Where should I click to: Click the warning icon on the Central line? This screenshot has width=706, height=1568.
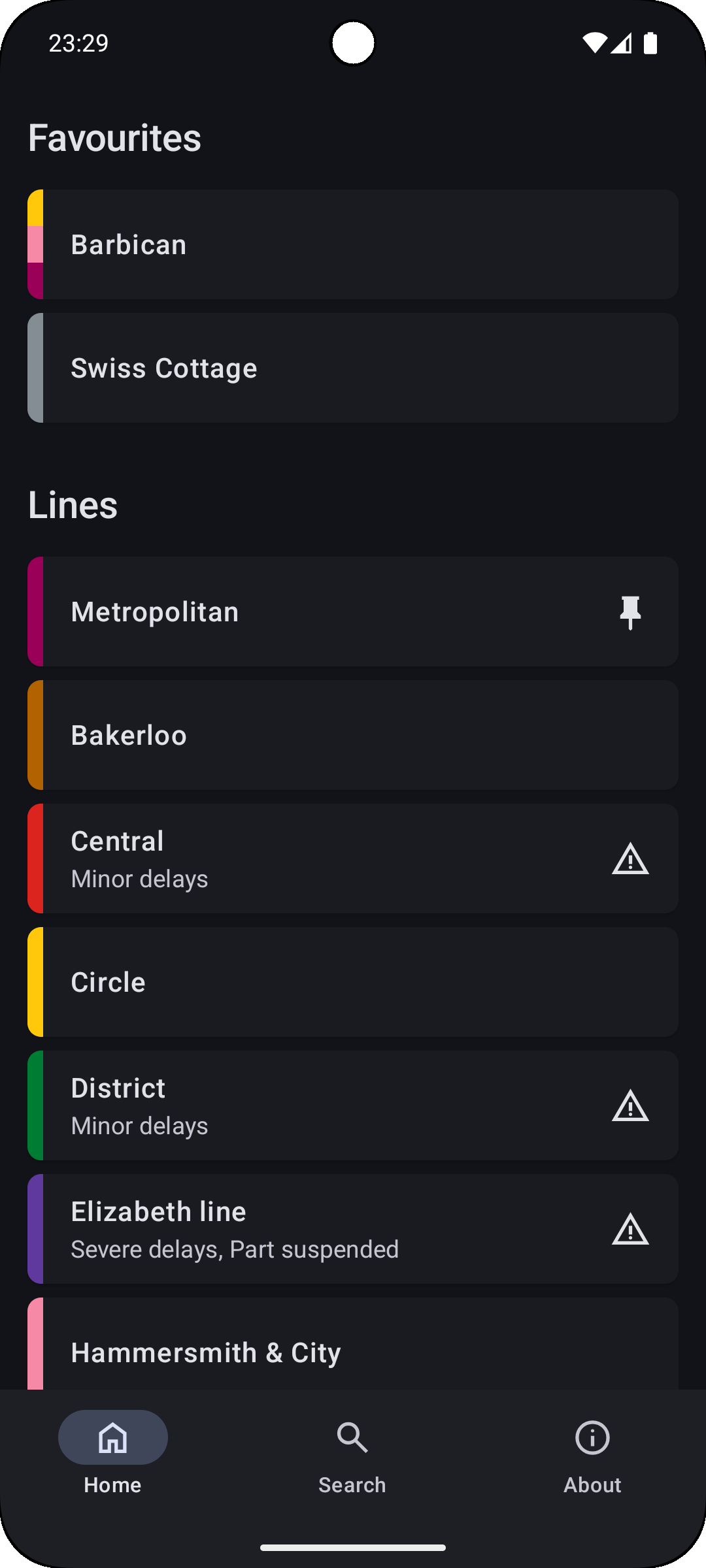[630, 857]
